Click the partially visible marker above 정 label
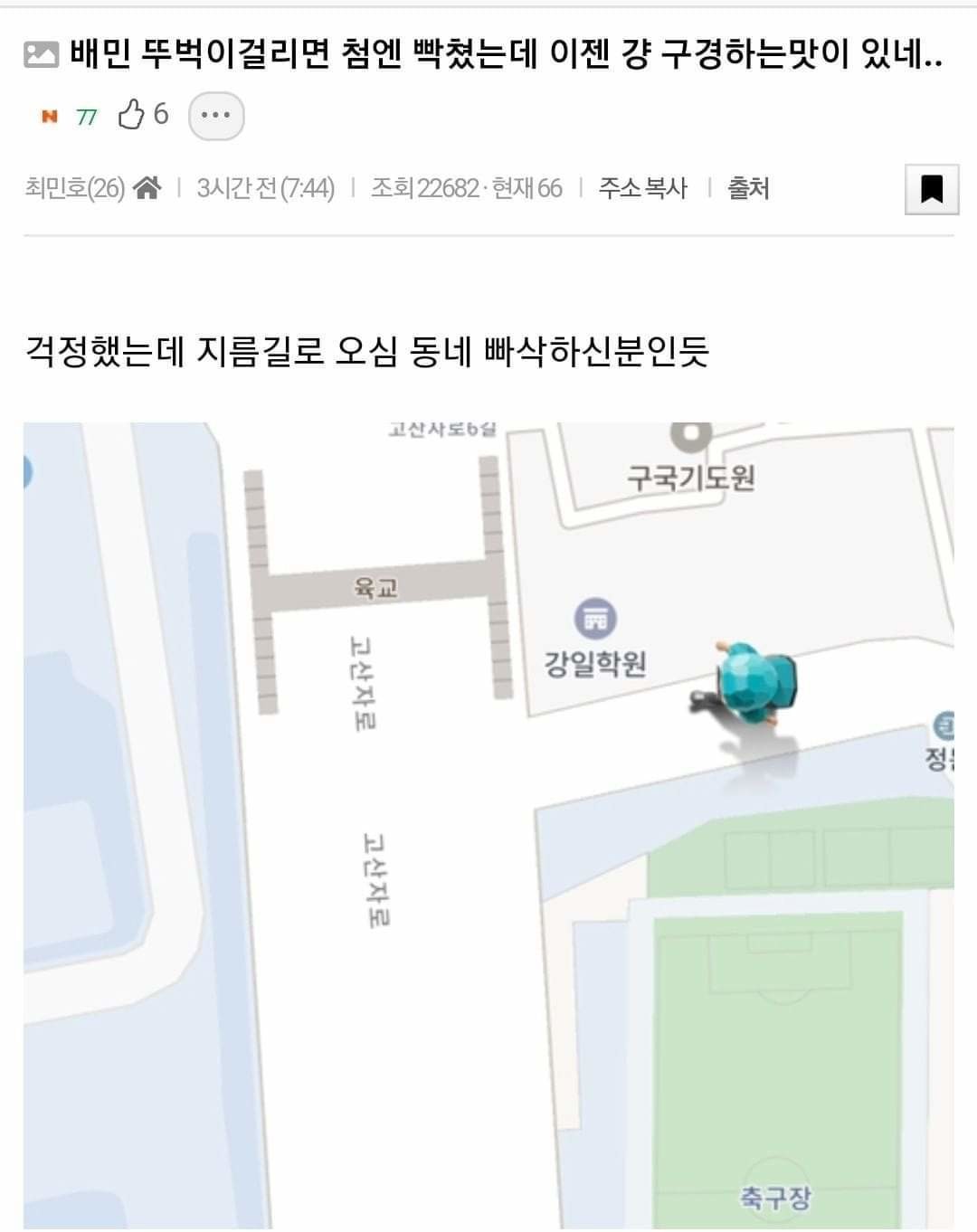977x1232 pixels. pos(944,724)
